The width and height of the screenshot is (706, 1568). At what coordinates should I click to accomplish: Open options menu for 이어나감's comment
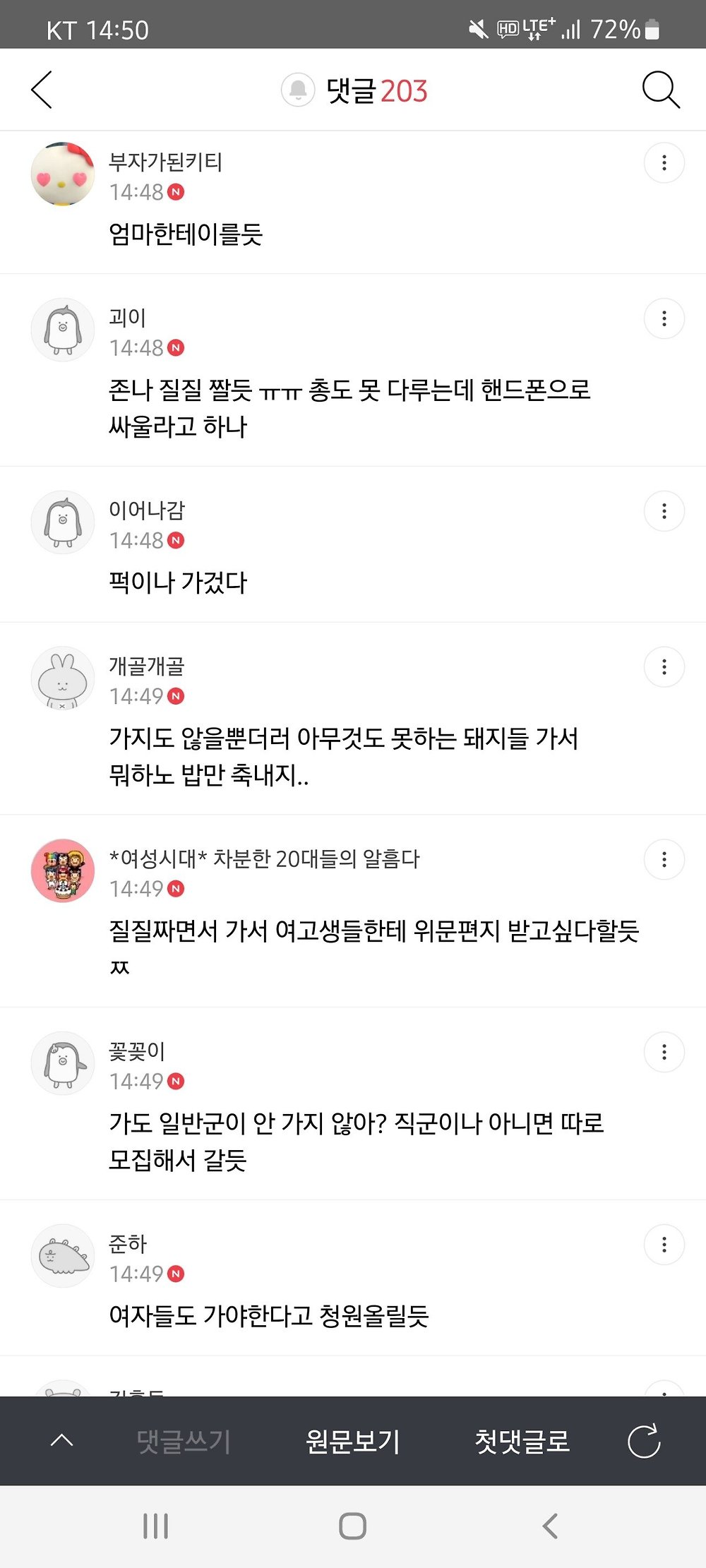[x=664, y=511]
